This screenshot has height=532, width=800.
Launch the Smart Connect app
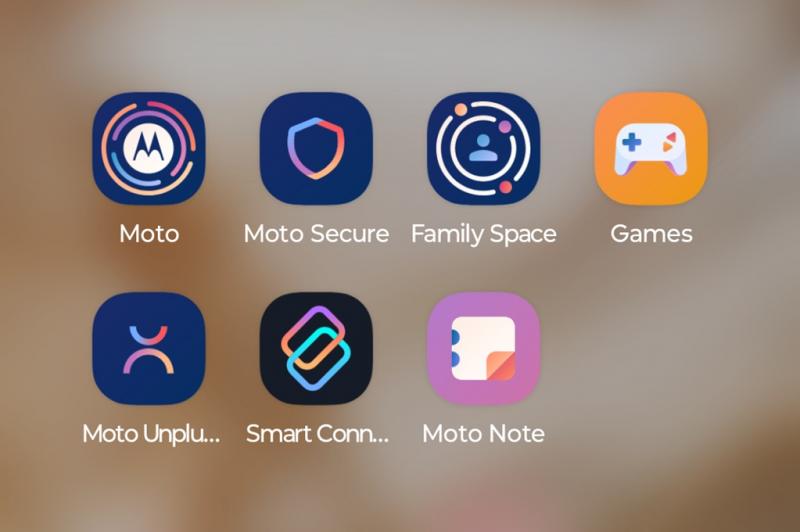tap(316, 348)
